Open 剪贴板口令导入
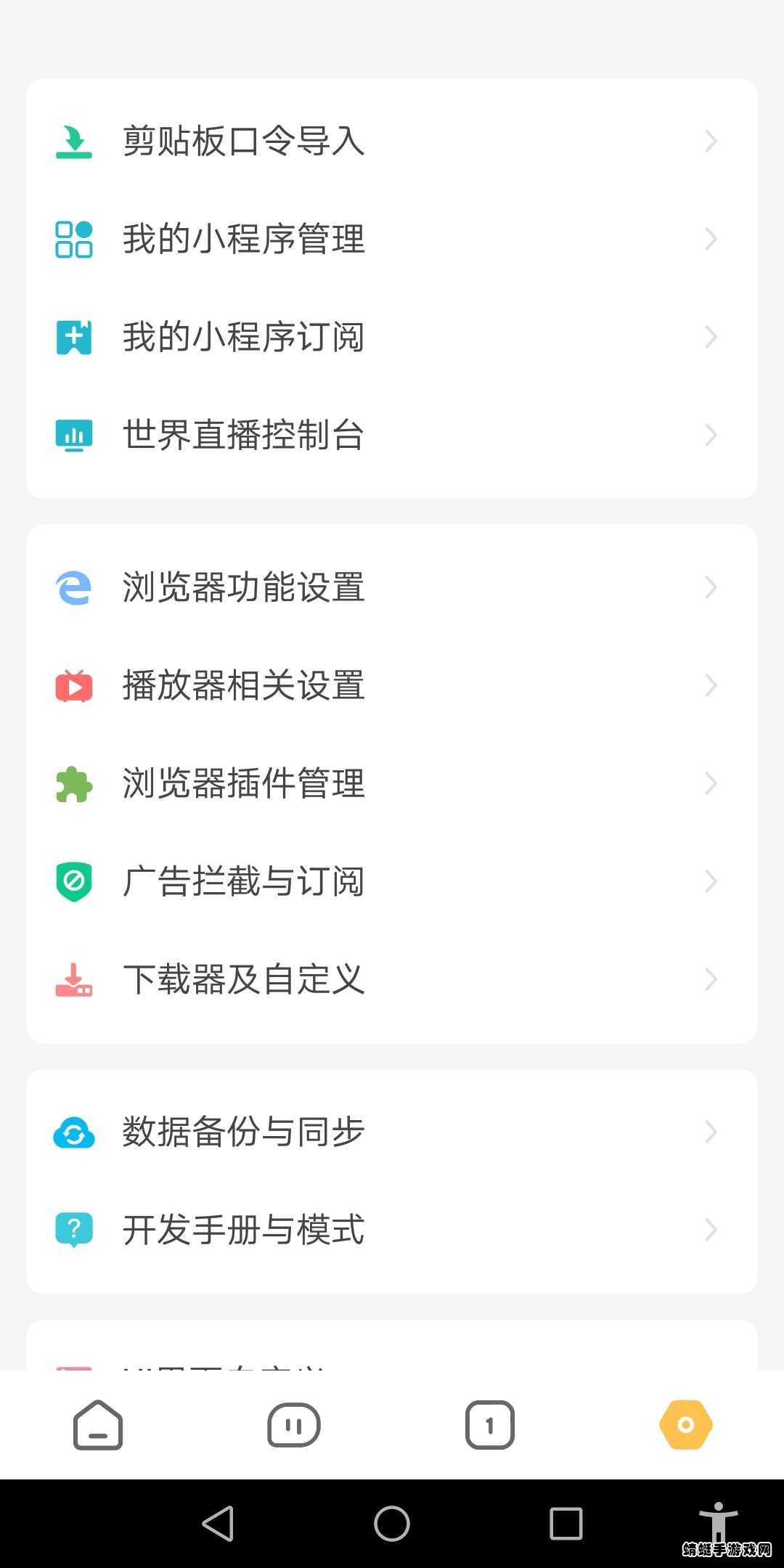 392,141
